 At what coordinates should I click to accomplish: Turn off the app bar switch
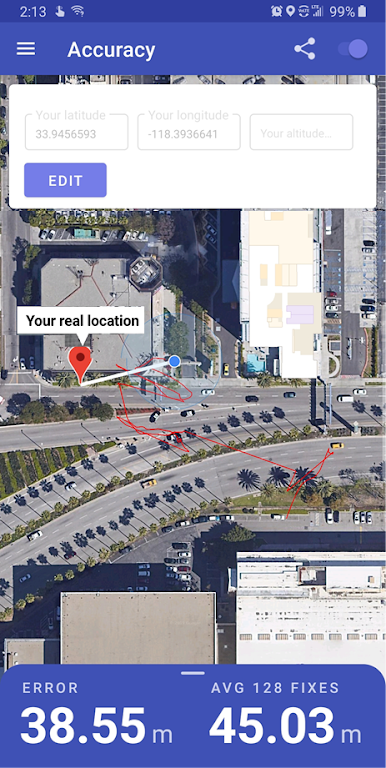[x=353, y=49]
